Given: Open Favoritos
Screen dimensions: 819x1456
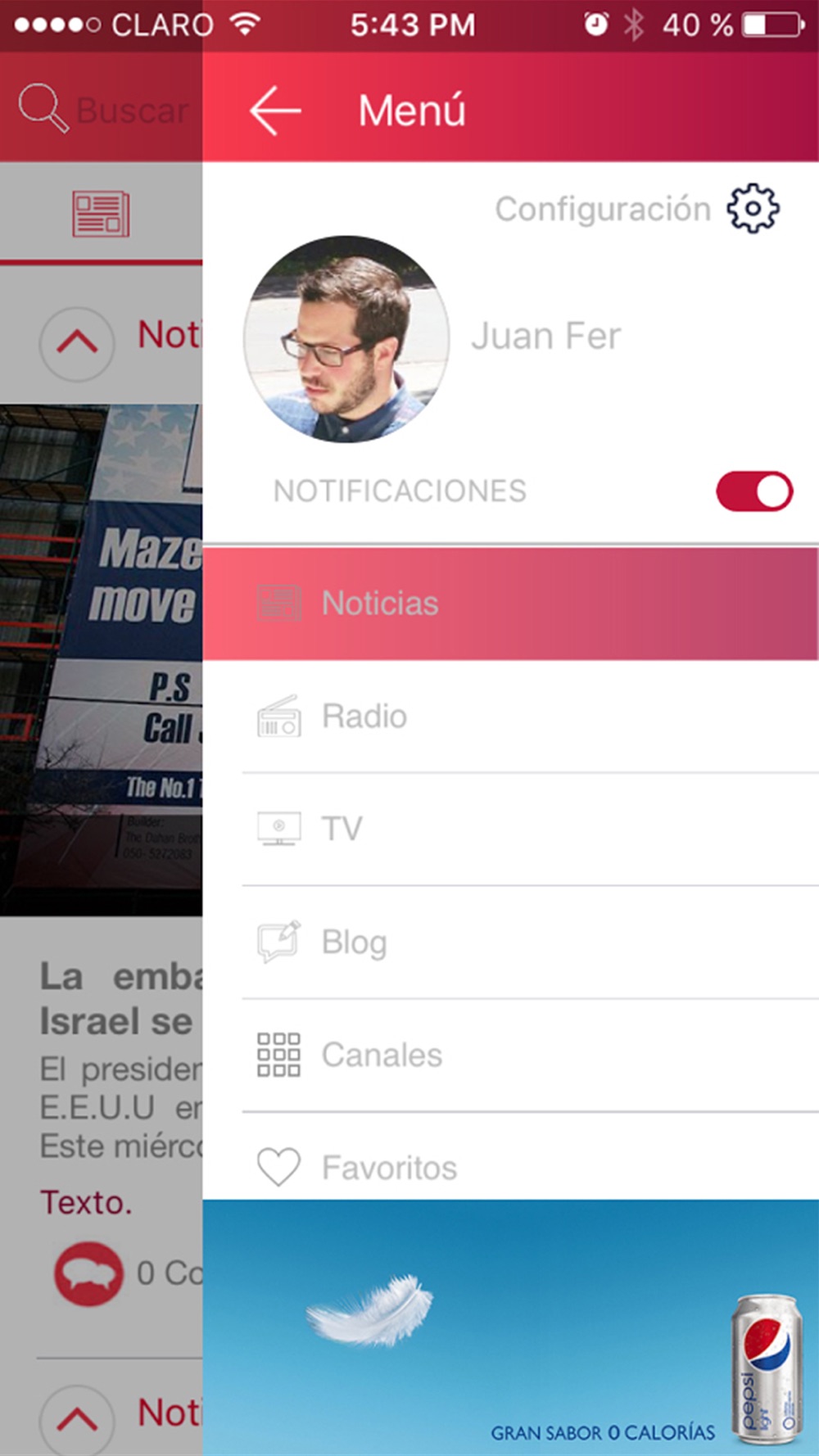Looking at the screenshot, I should [x=509, y=1167].
